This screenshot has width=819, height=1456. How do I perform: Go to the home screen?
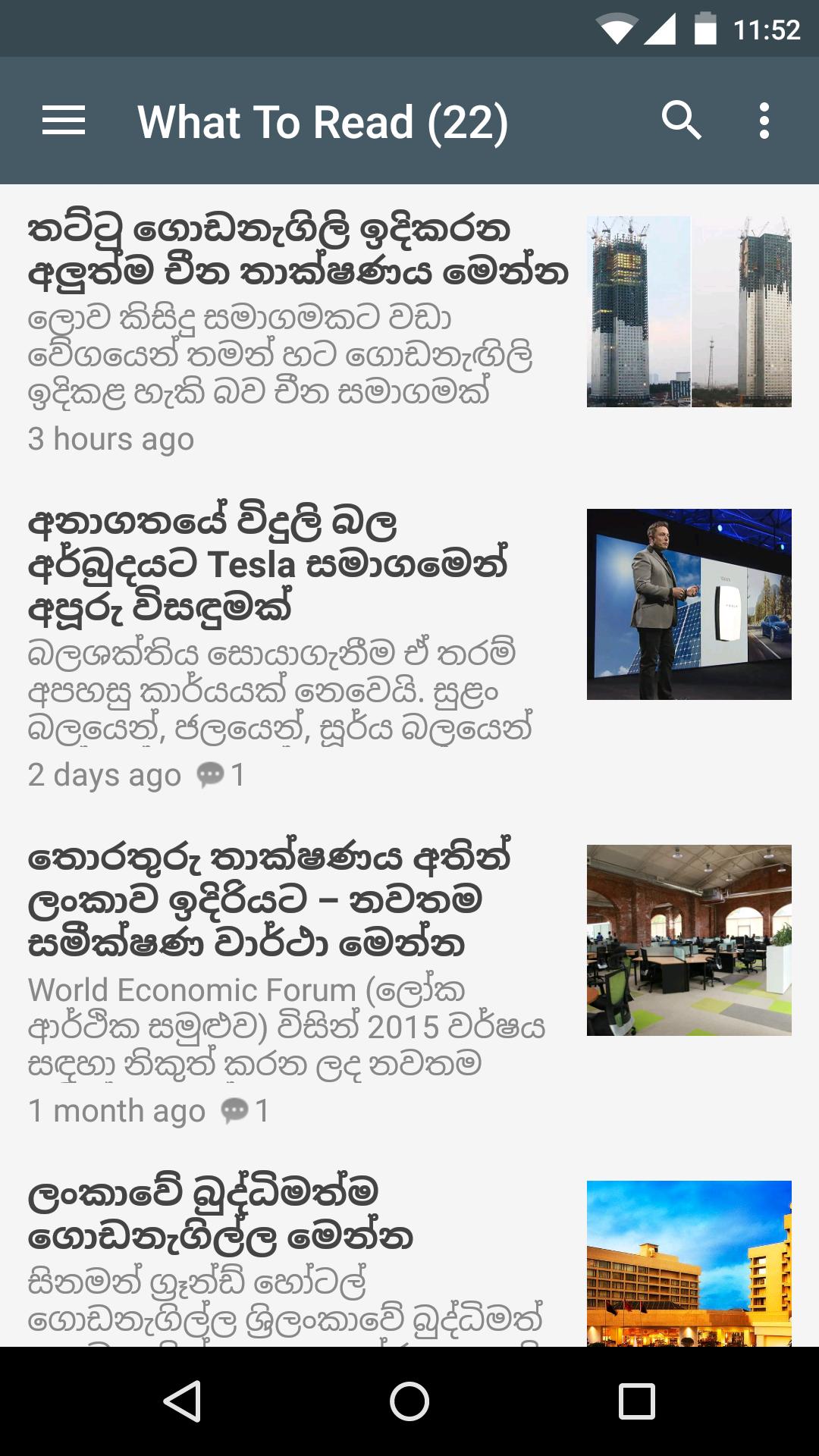coord(409,1401)
